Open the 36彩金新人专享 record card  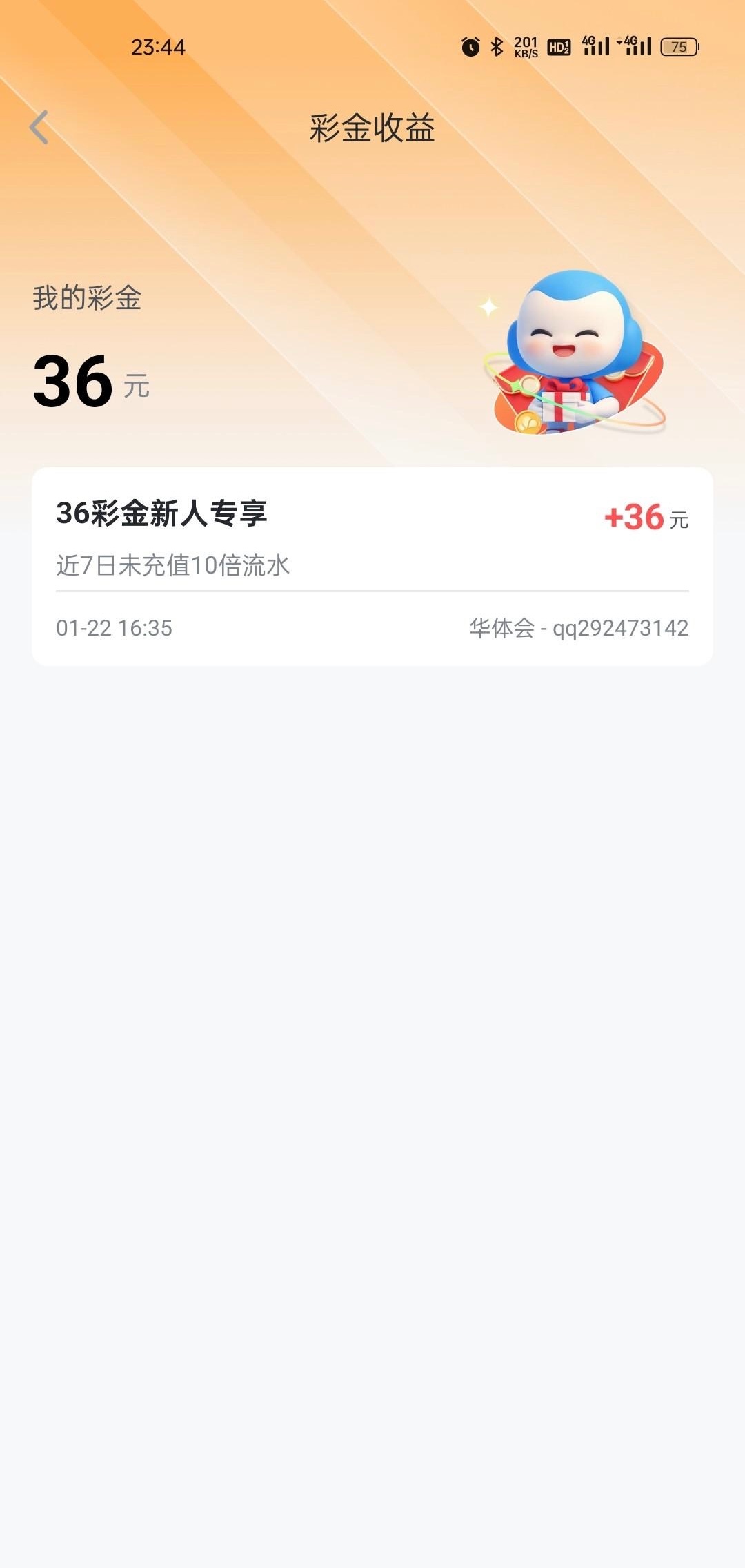pos(372,566)
